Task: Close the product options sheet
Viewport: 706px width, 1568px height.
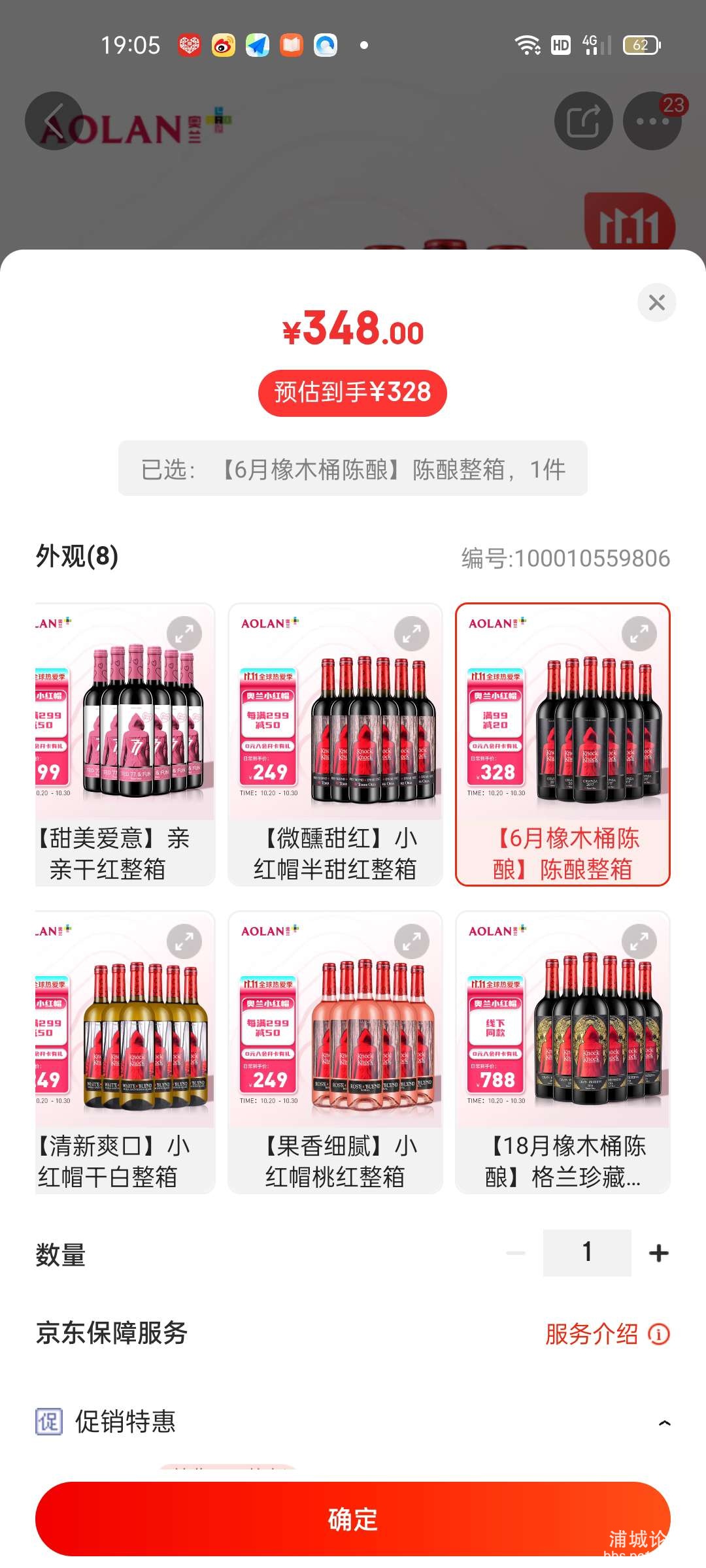Action: 656,302
